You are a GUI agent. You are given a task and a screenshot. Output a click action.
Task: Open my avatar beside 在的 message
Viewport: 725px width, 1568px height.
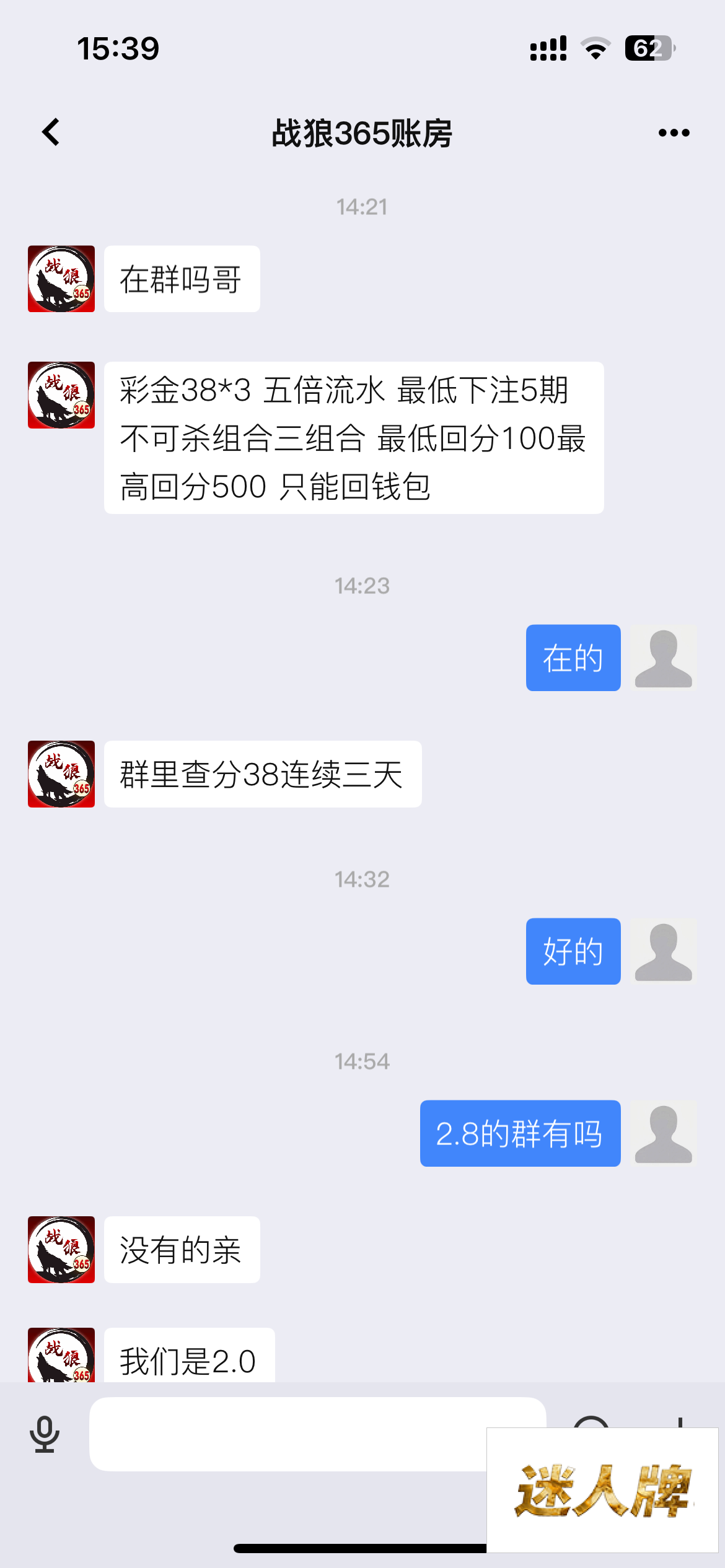[663, 658]
